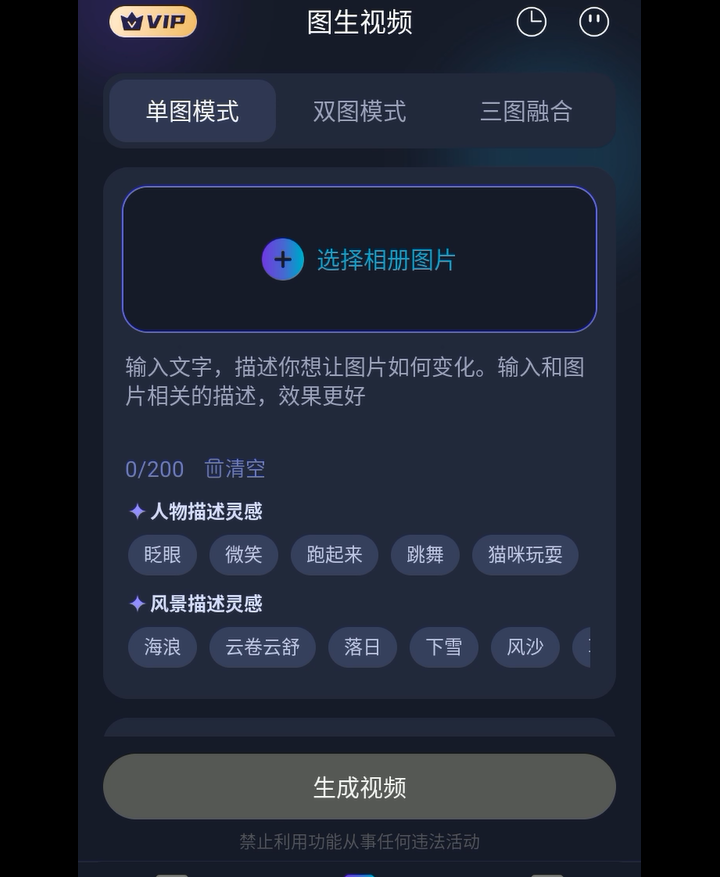The height and width of the screenshot is (877, 720).
Task: Toggle the 微笑 suggestion chip
Action: coord(243,555)
